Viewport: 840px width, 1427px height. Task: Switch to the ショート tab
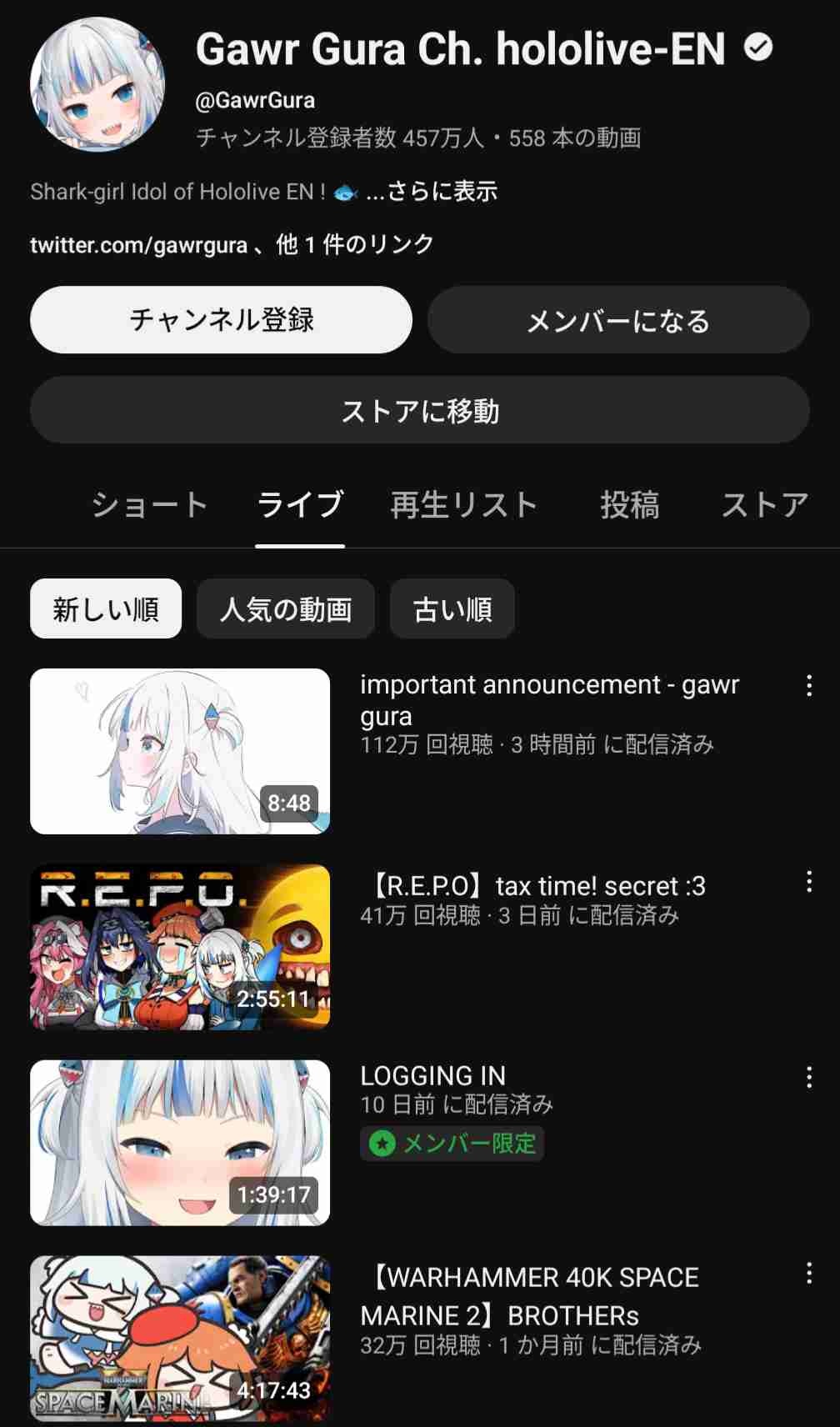(149, 504)
